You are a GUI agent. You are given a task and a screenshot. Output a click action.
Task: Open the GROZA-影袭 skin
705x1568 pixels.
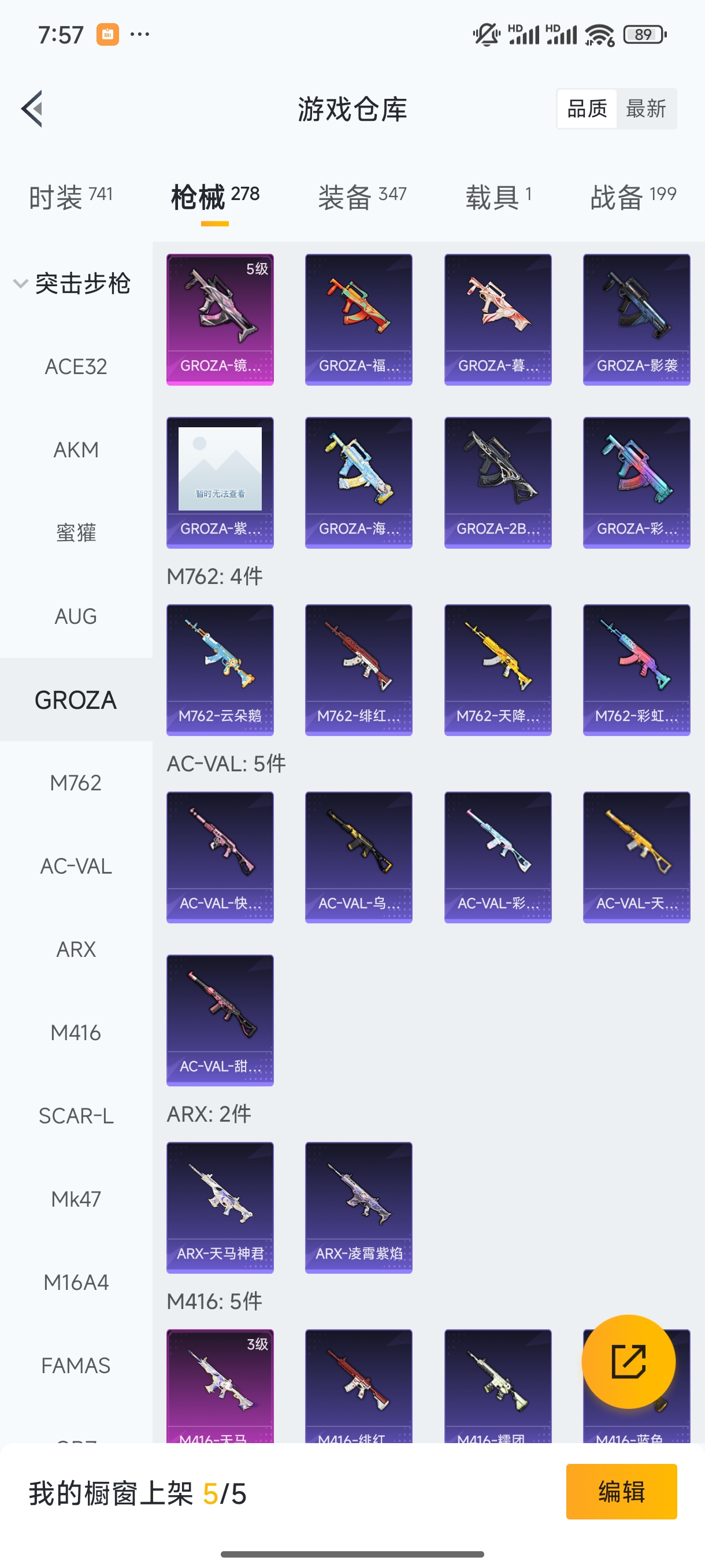click(636, 320)
